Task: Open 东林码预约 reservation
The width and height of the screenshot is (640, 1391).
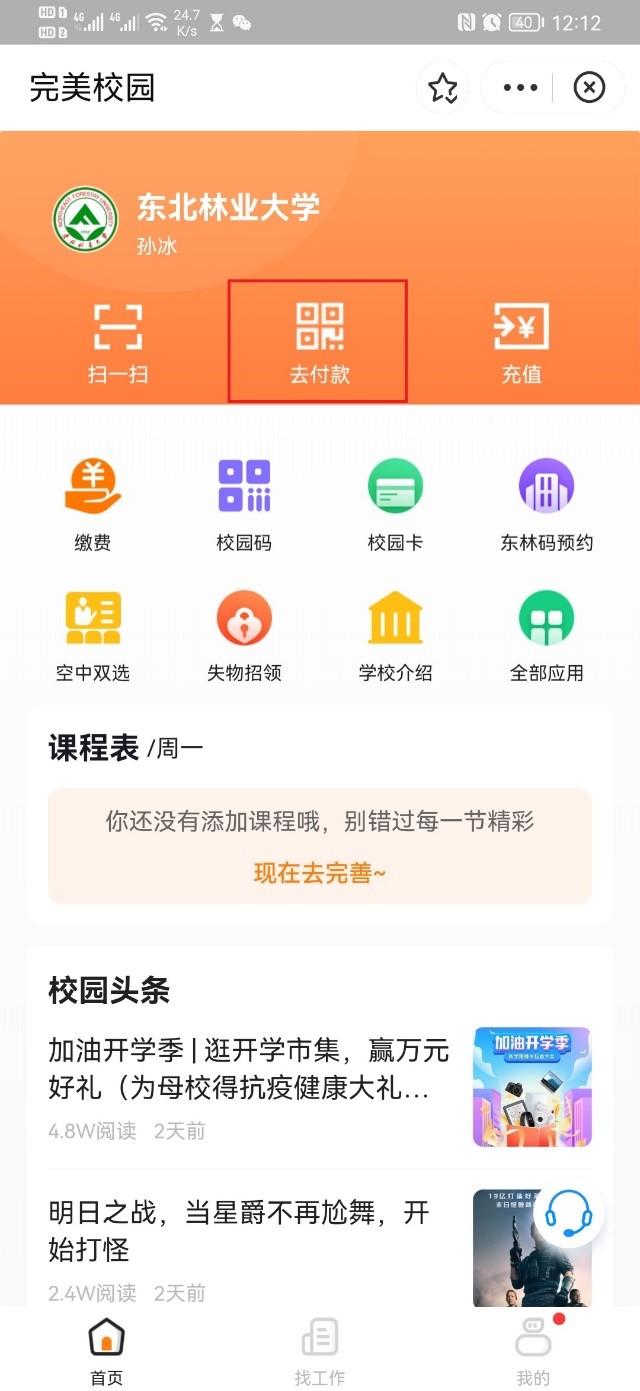Action: [546, 504]
